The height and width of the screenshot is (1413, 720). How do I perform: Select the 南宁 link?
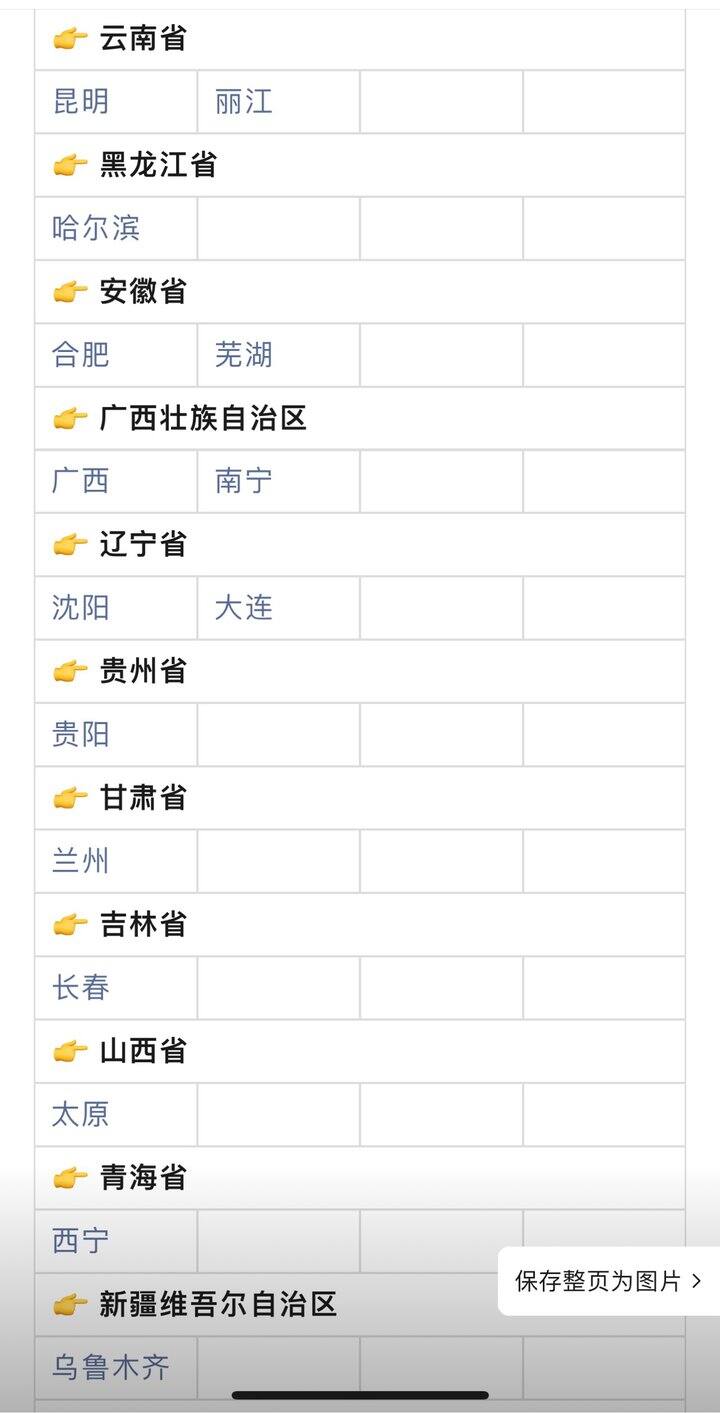tap(244, 481)
